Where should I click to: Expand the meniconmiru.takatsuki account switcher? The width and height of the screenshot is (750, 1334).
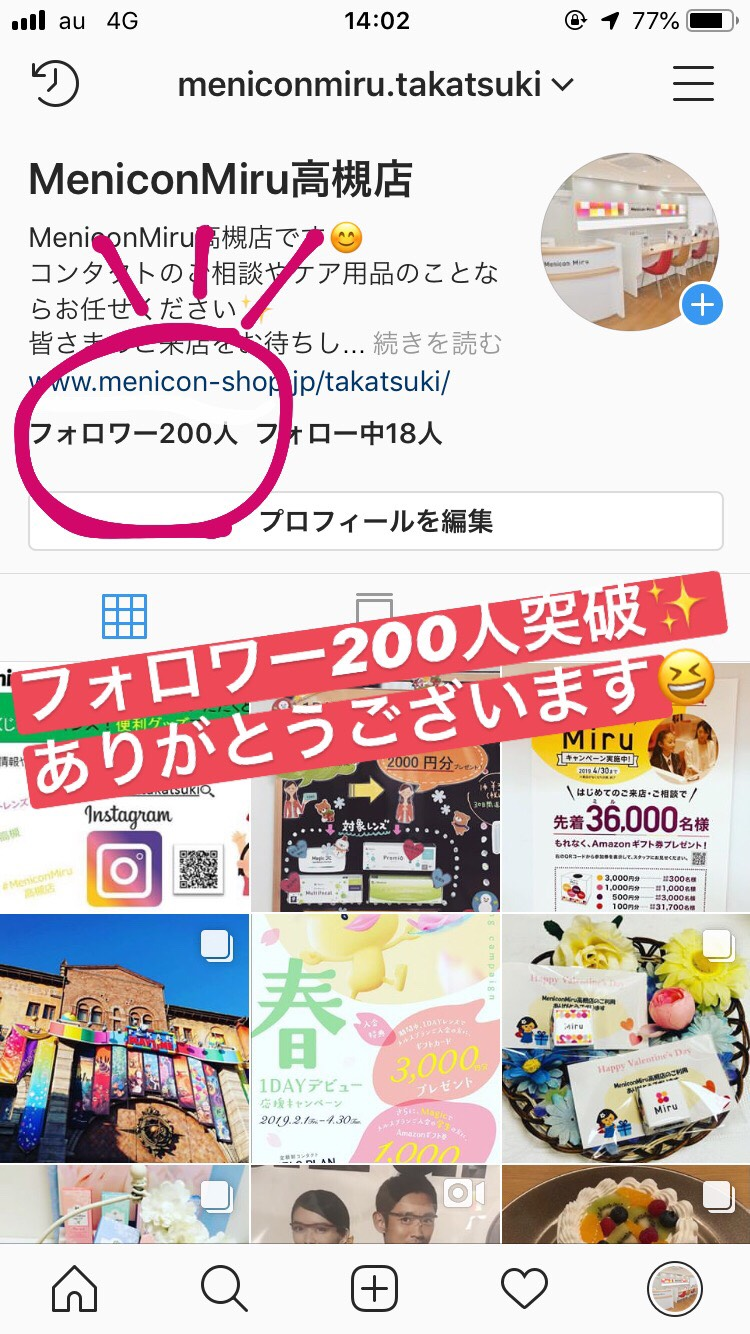pyautogui.click(x=375, y=85)
